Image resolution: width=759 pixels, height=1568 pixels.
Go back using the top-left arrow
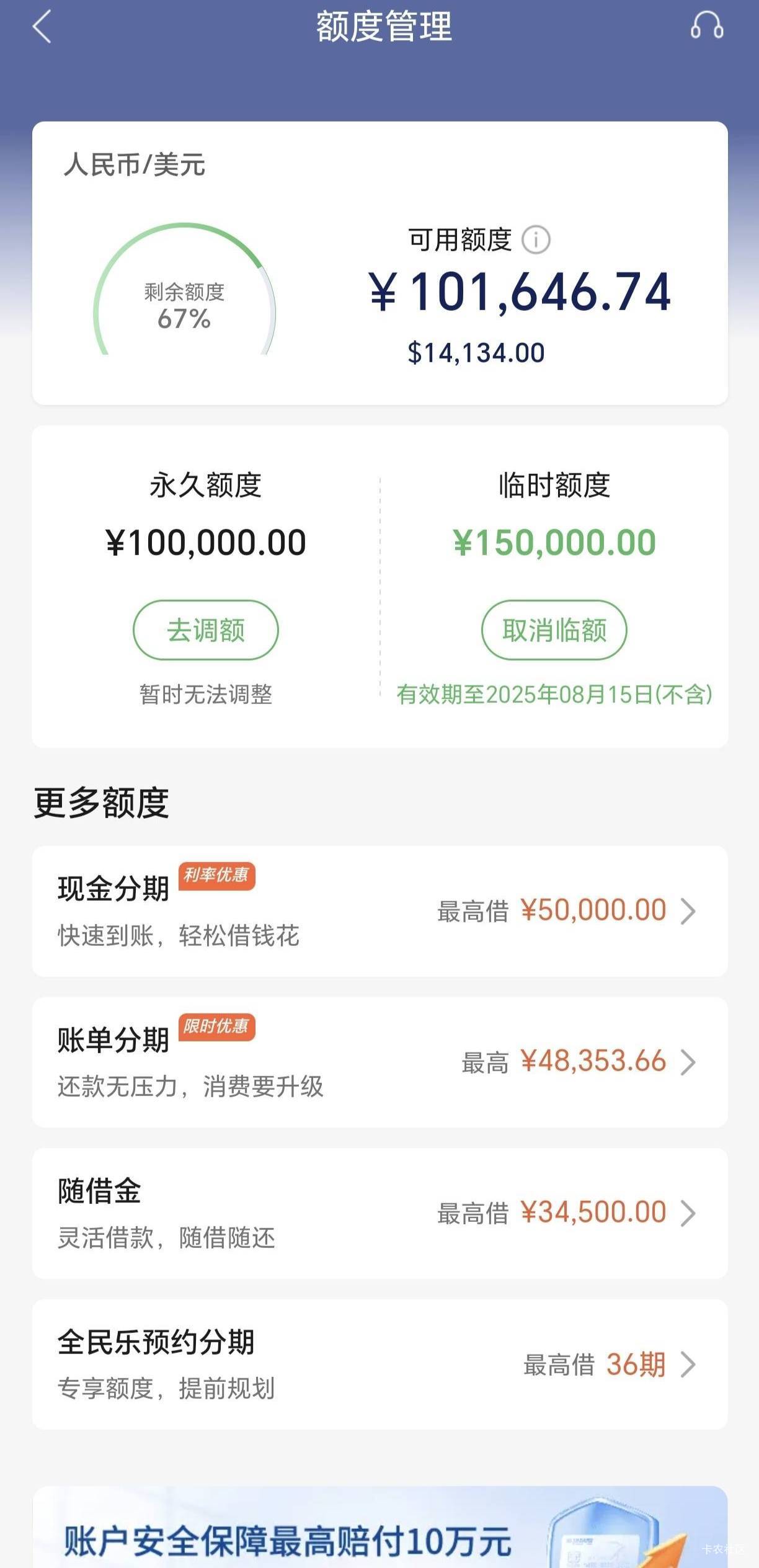[42, 27]
